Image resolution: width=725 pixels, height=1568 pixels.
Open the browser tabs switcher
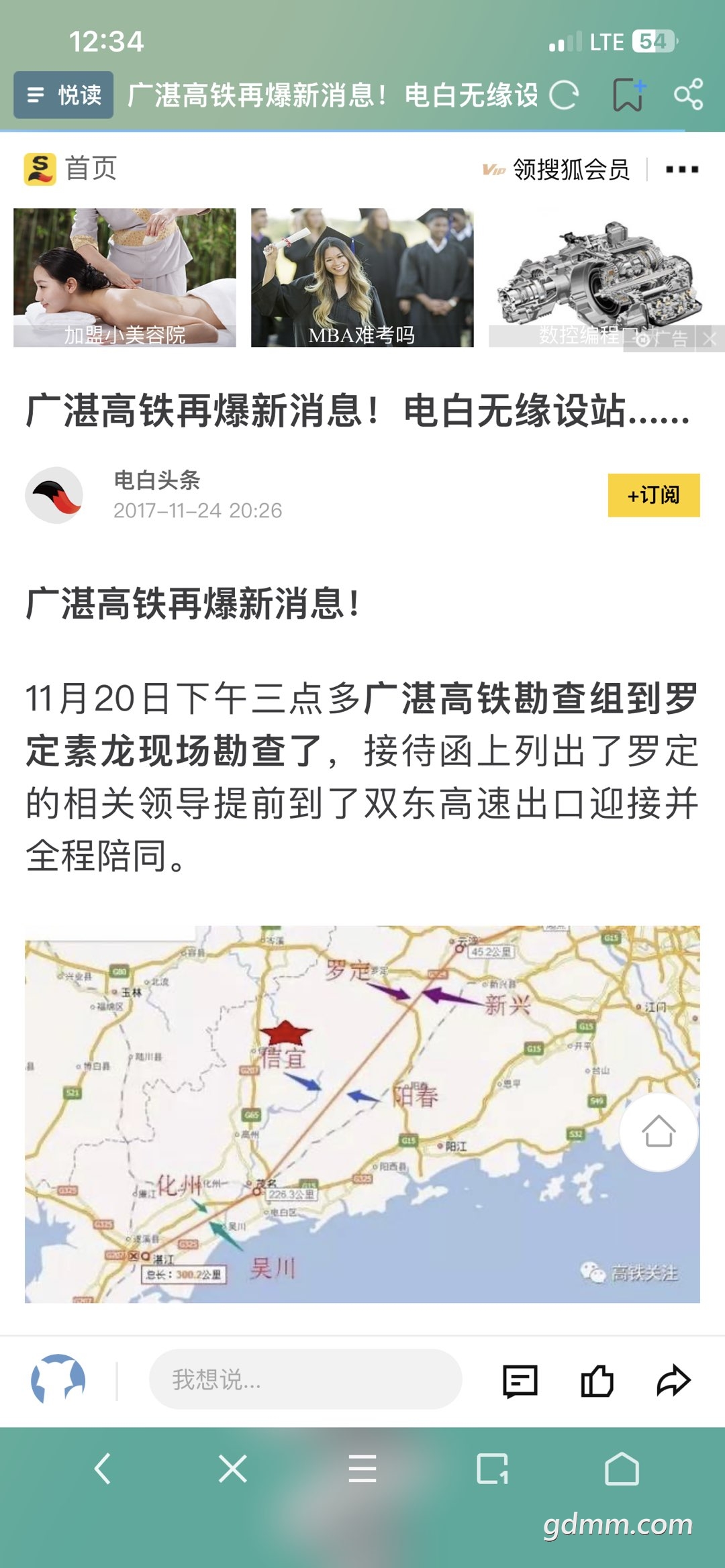pos(492,1469)
